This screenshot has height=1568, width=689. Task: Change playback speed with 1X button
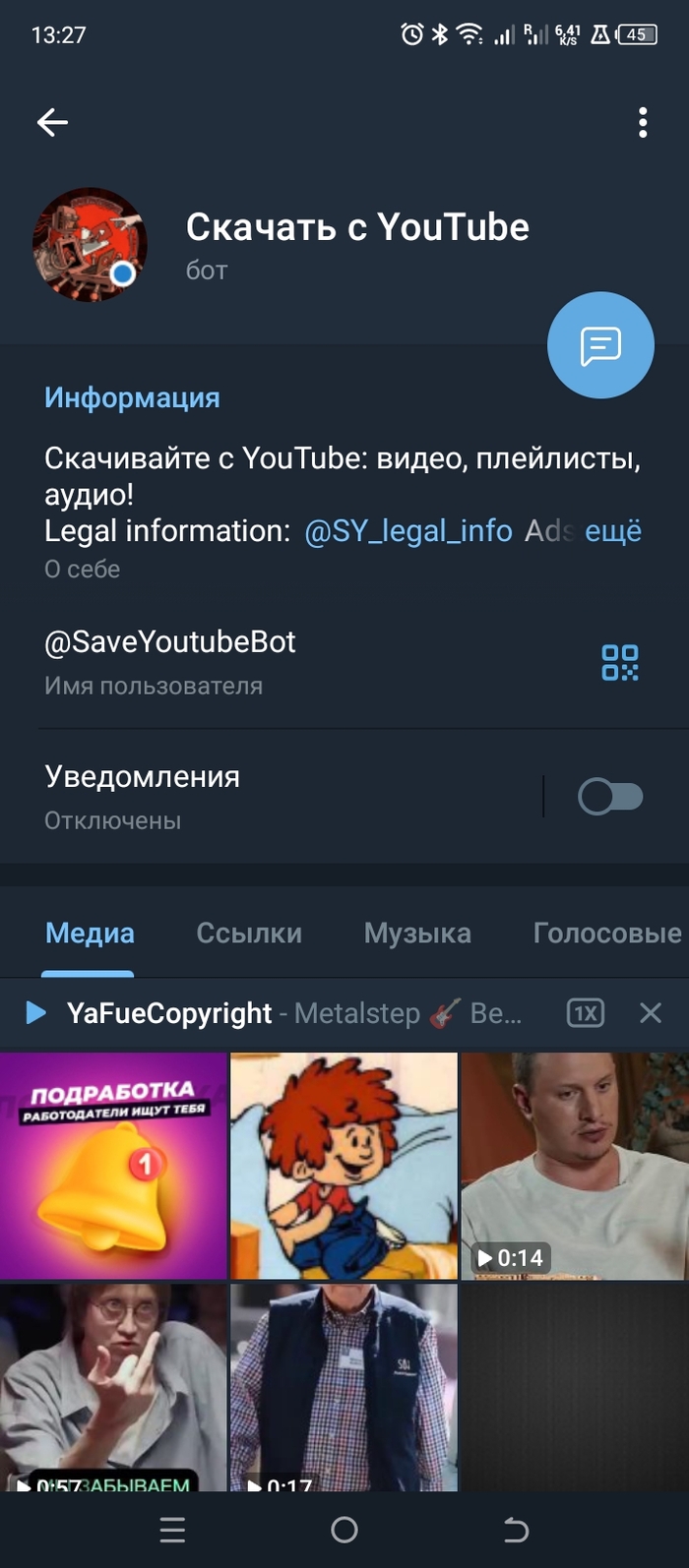(585, 1013)
